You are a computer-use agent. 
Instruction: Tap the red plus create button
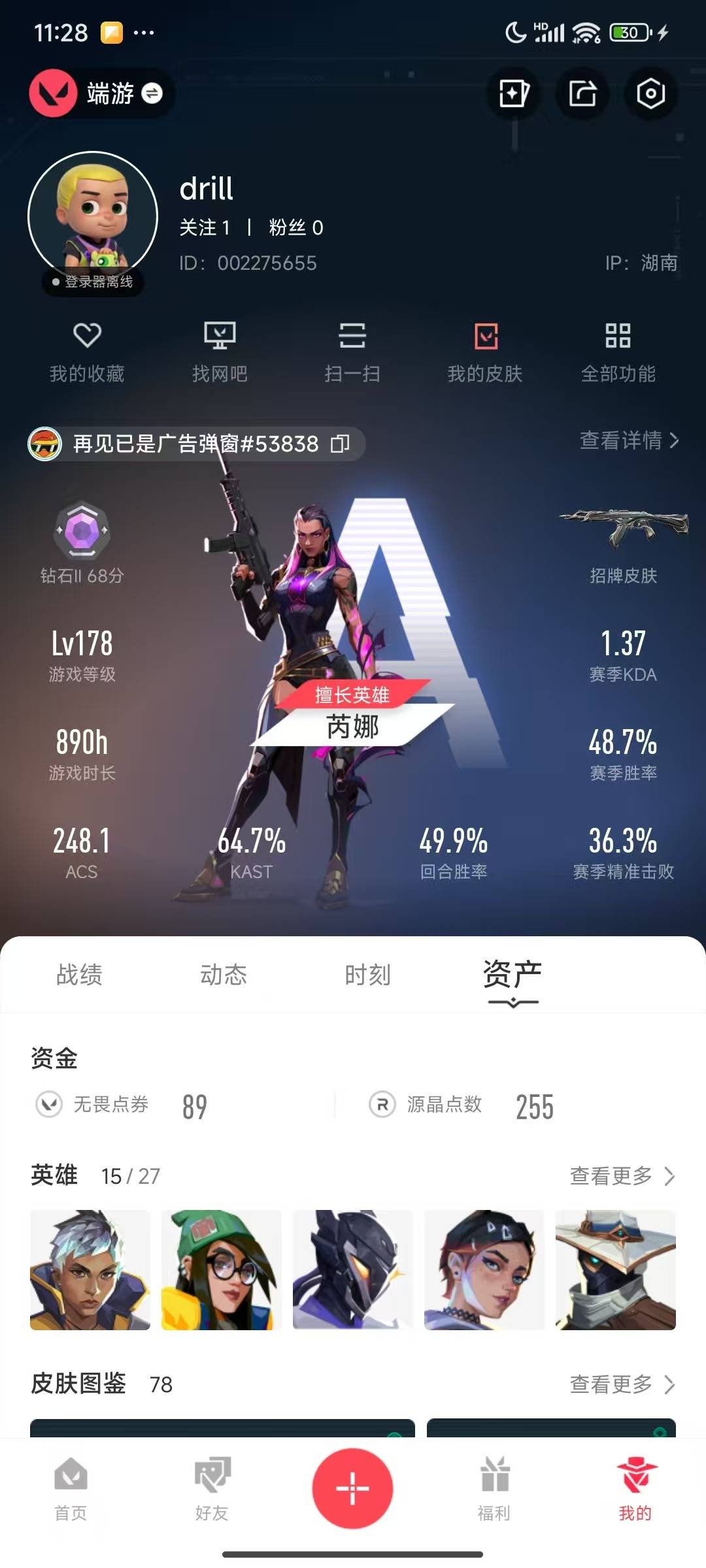point(352,1488)
